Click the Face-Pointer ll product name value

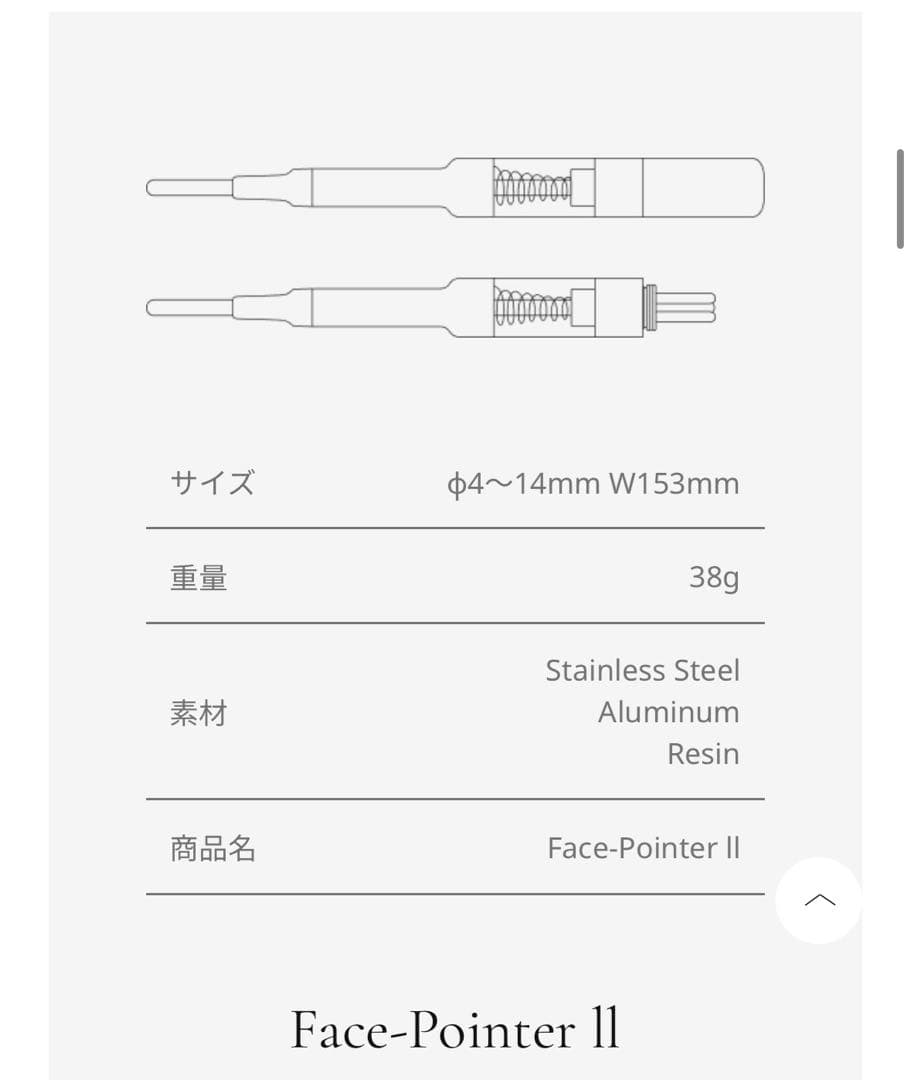click(644, 848)
